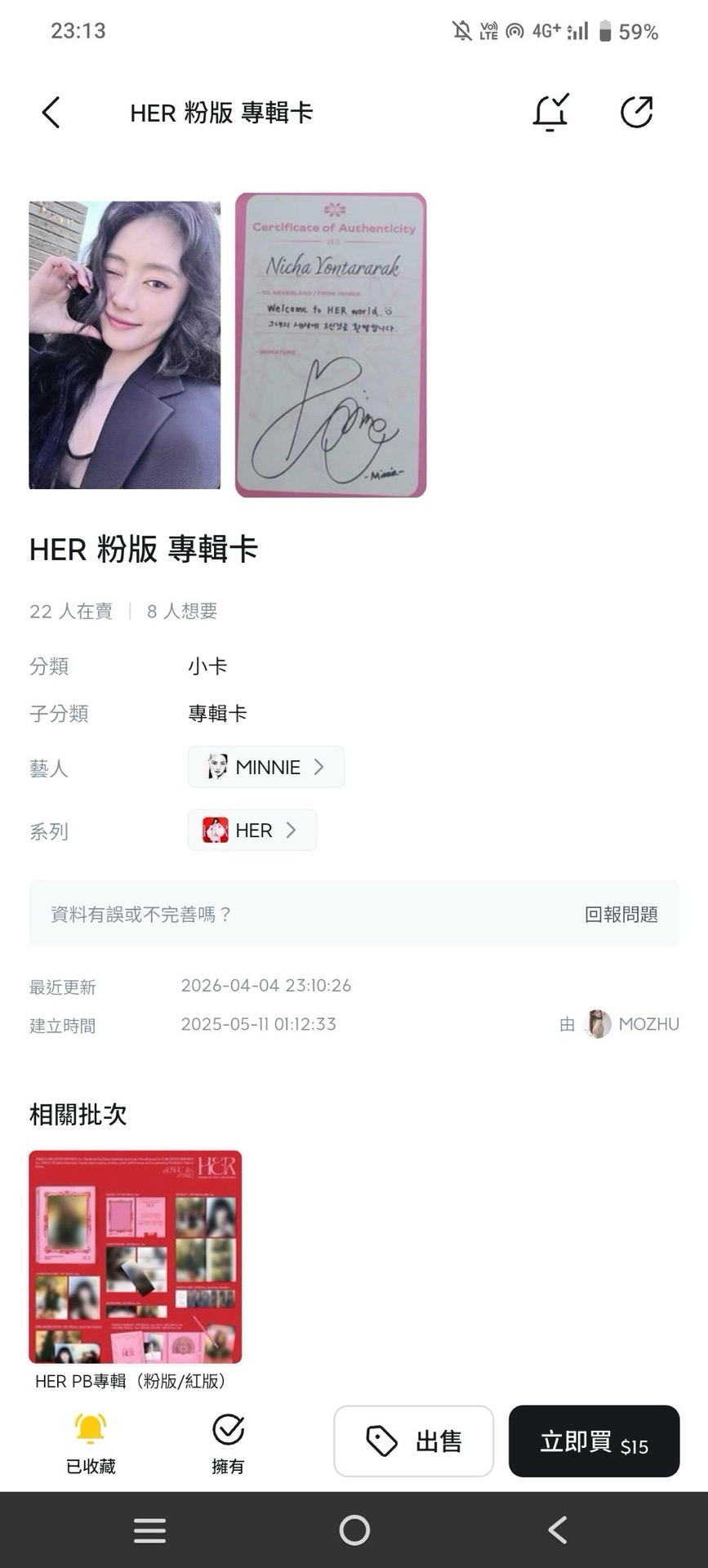Open the price alert bell icon
Viewport: 708px width, 1568px height.
550,113
